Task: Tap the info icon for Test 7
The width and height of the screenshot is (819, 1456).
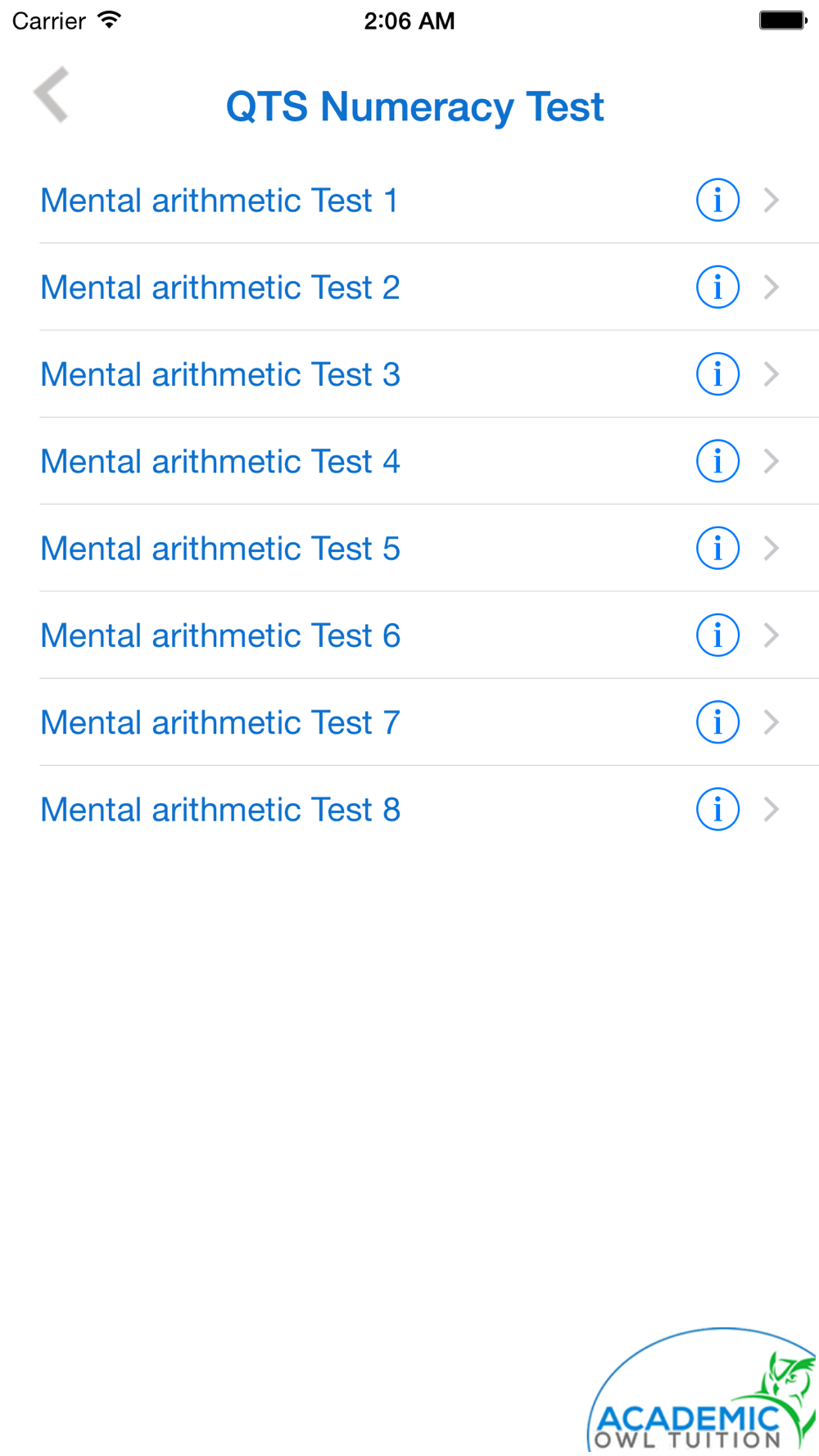Action: (717, 722)
